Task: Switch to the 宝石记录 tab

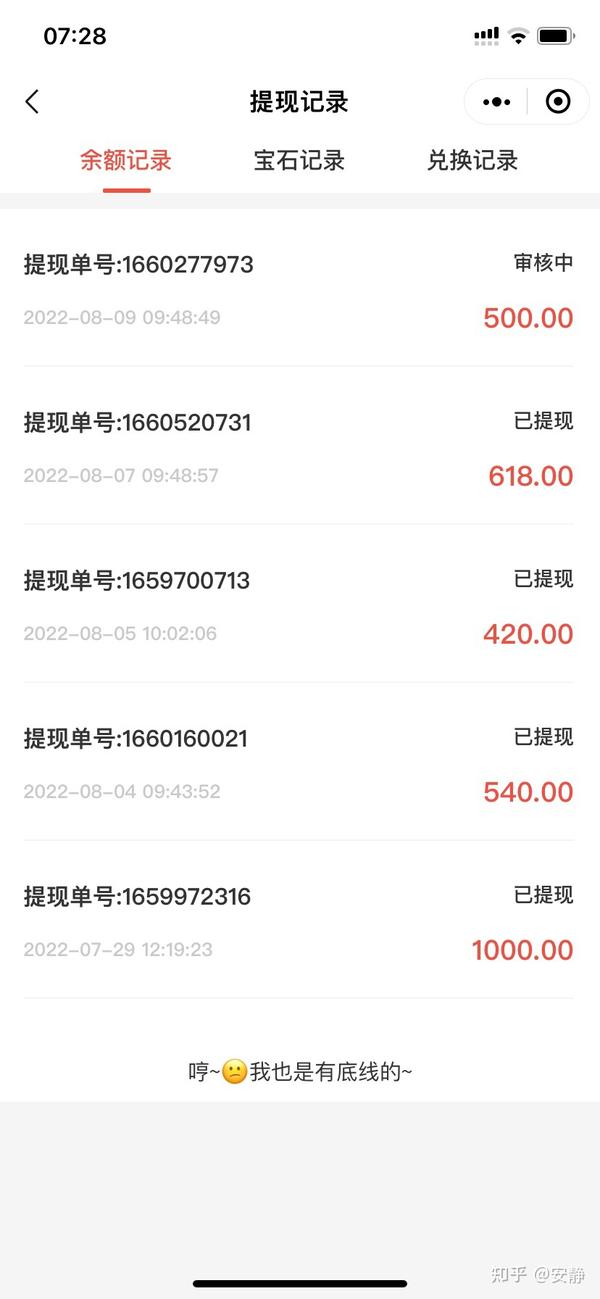Action: pos(299,160)
